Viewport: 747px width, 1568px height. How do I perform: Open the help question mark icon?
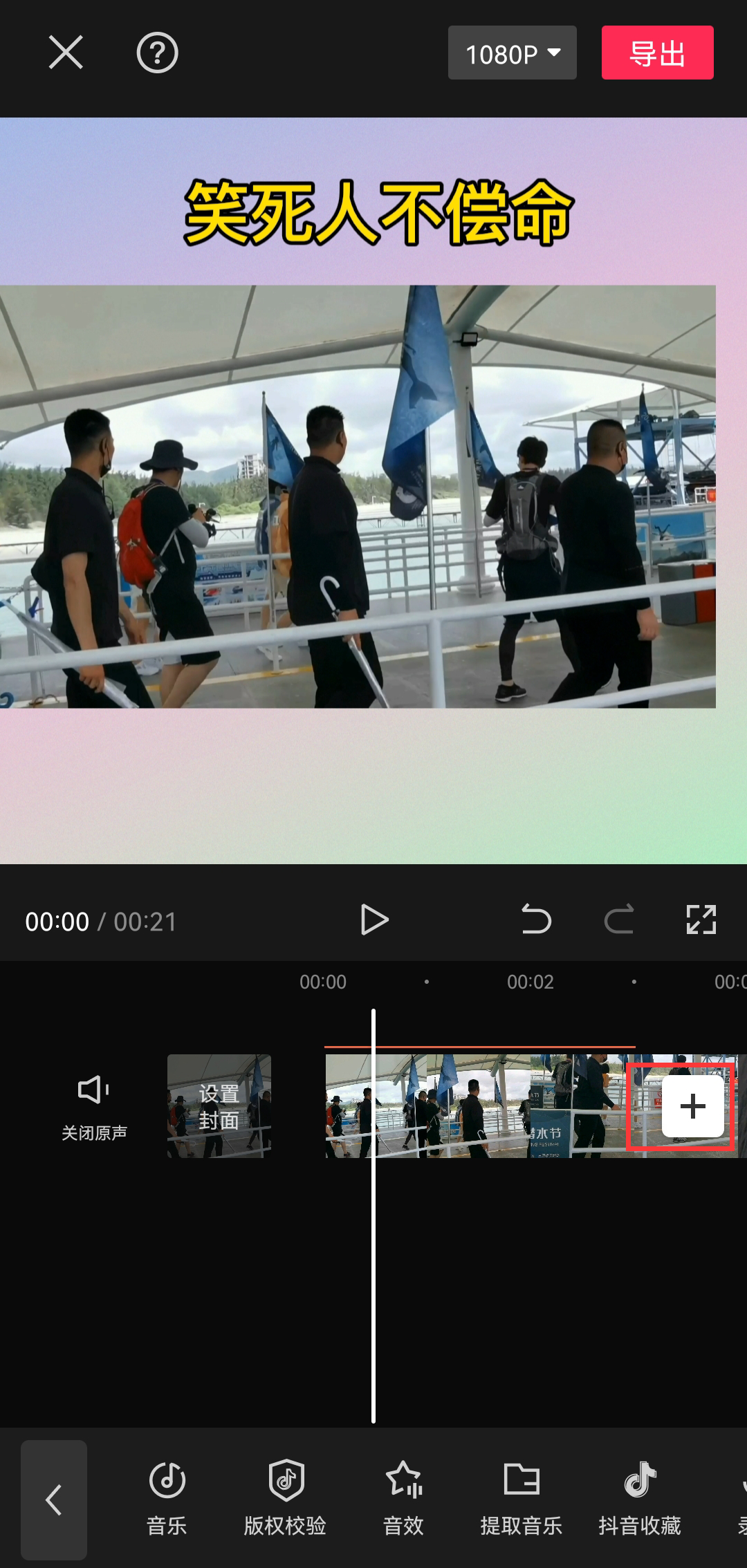tap(157, 53)
